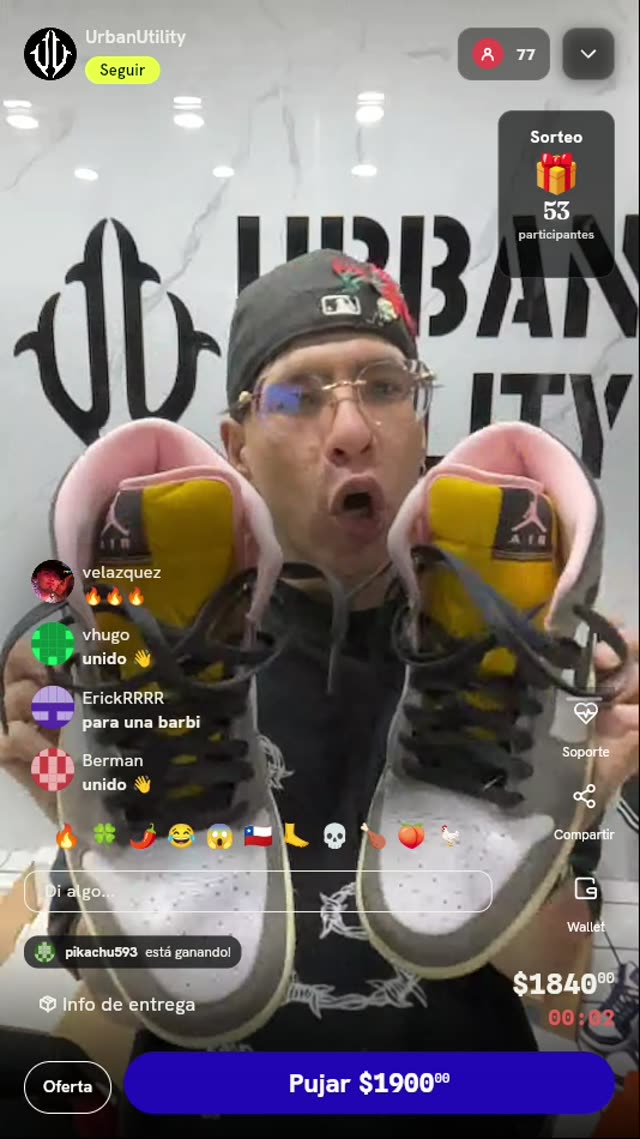
Task: View Info de entrega details
Action: click(x=117, y=1005)
